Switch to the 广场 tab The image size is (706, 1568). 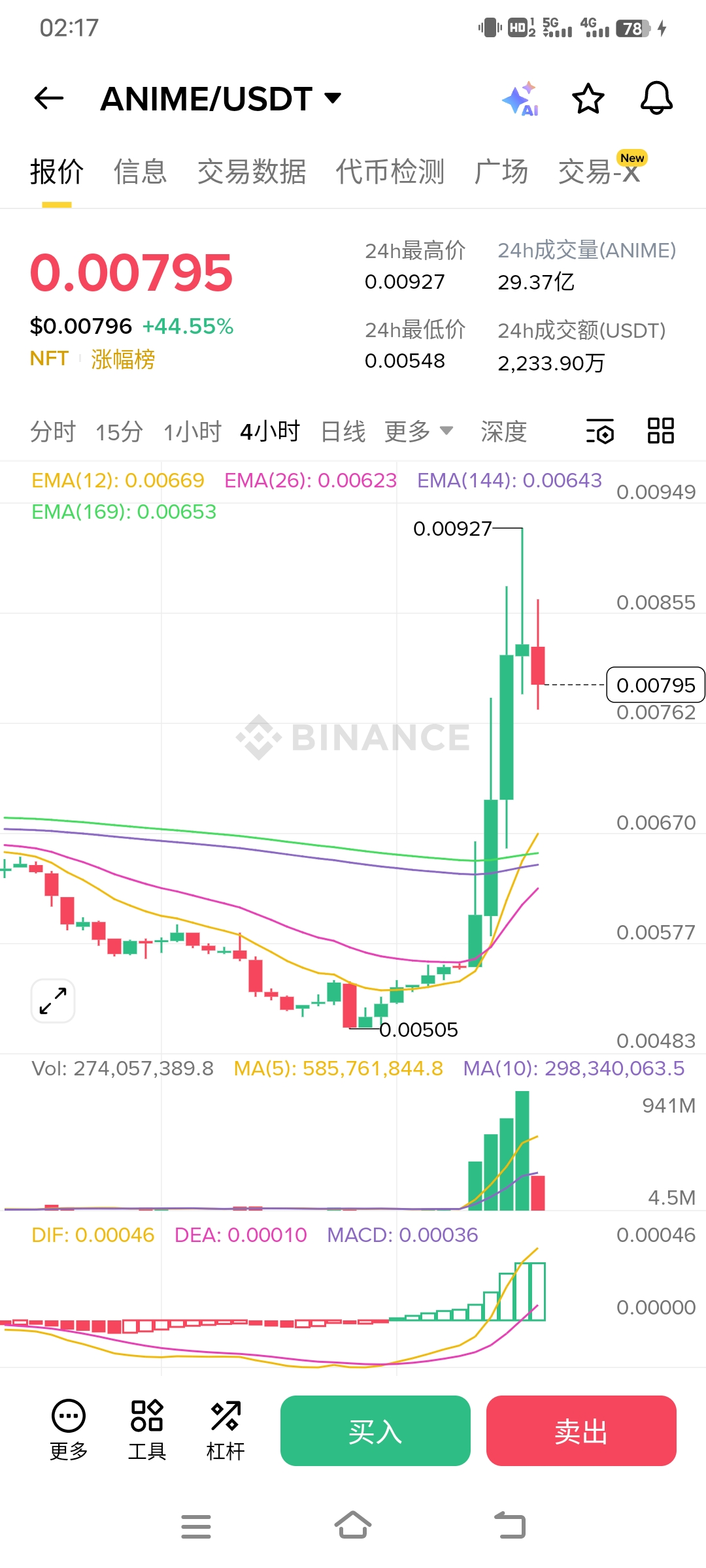501,172
